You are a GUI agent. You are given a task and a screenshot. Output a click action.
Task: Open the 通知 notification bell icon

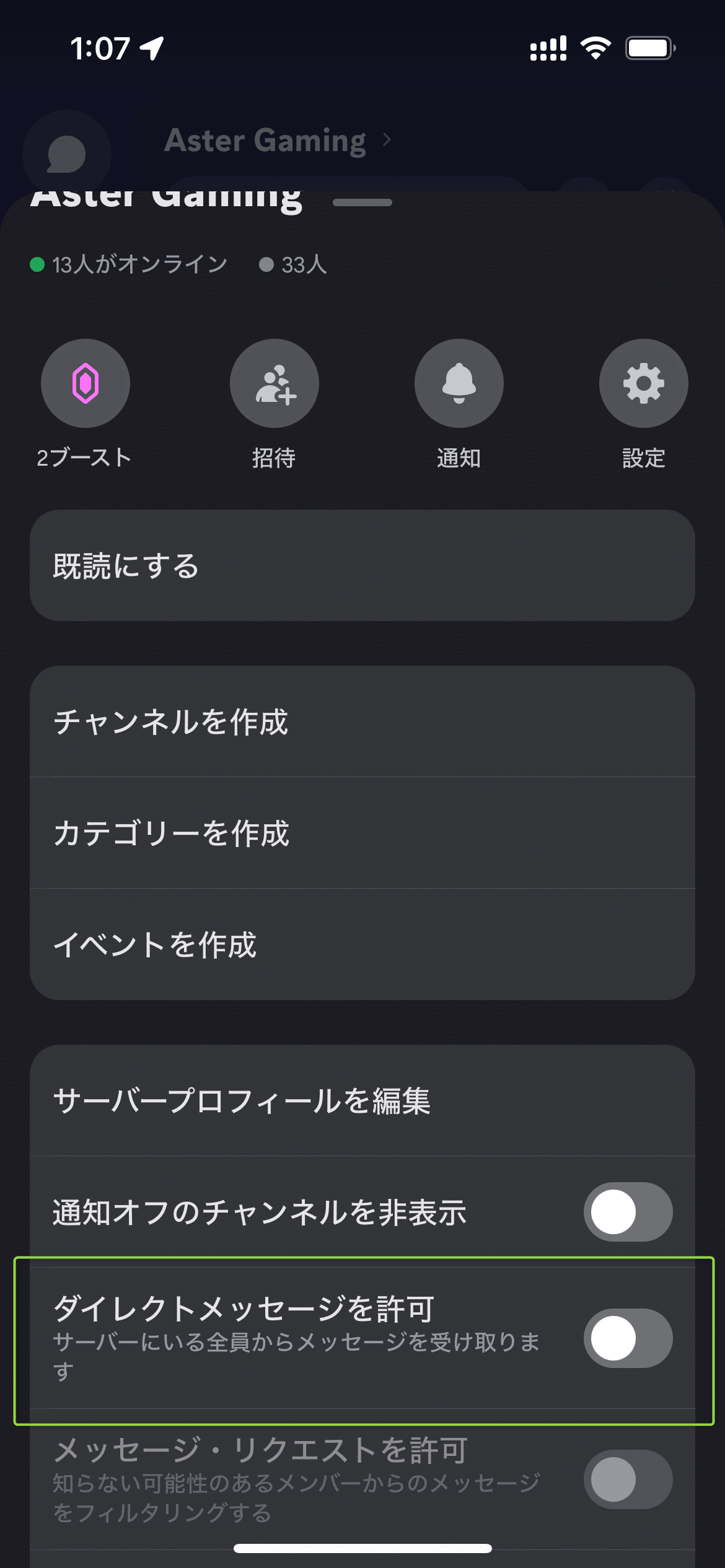[458, 383]
